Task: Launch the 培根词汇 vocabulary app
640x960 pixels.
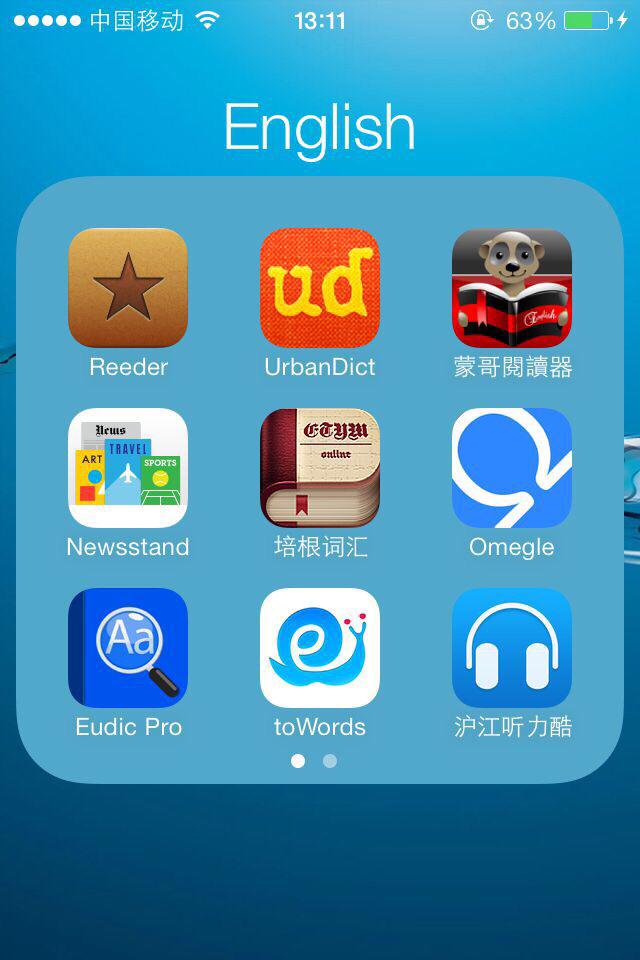Action: (320, 468)
